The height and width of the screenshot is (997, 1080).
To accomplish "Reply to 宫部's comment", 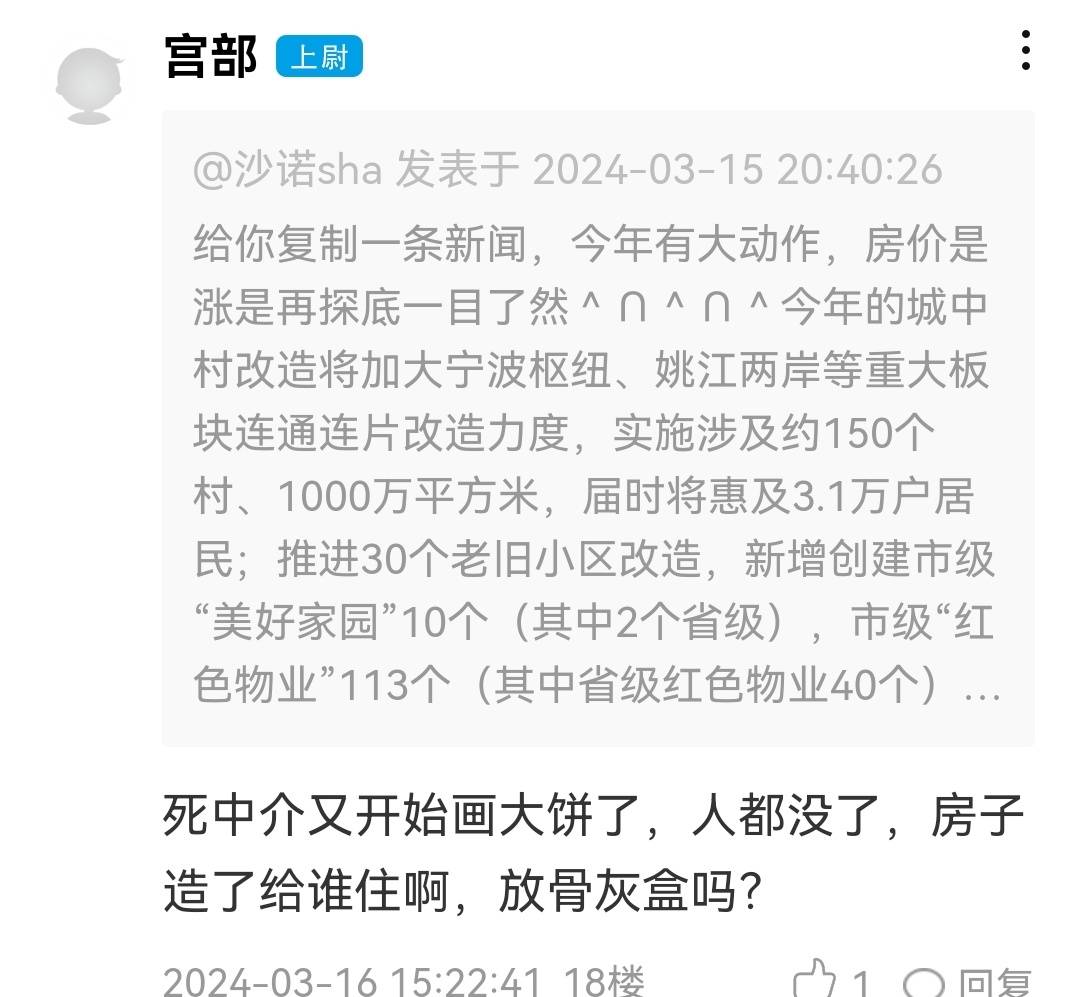I will click(966, 982).
